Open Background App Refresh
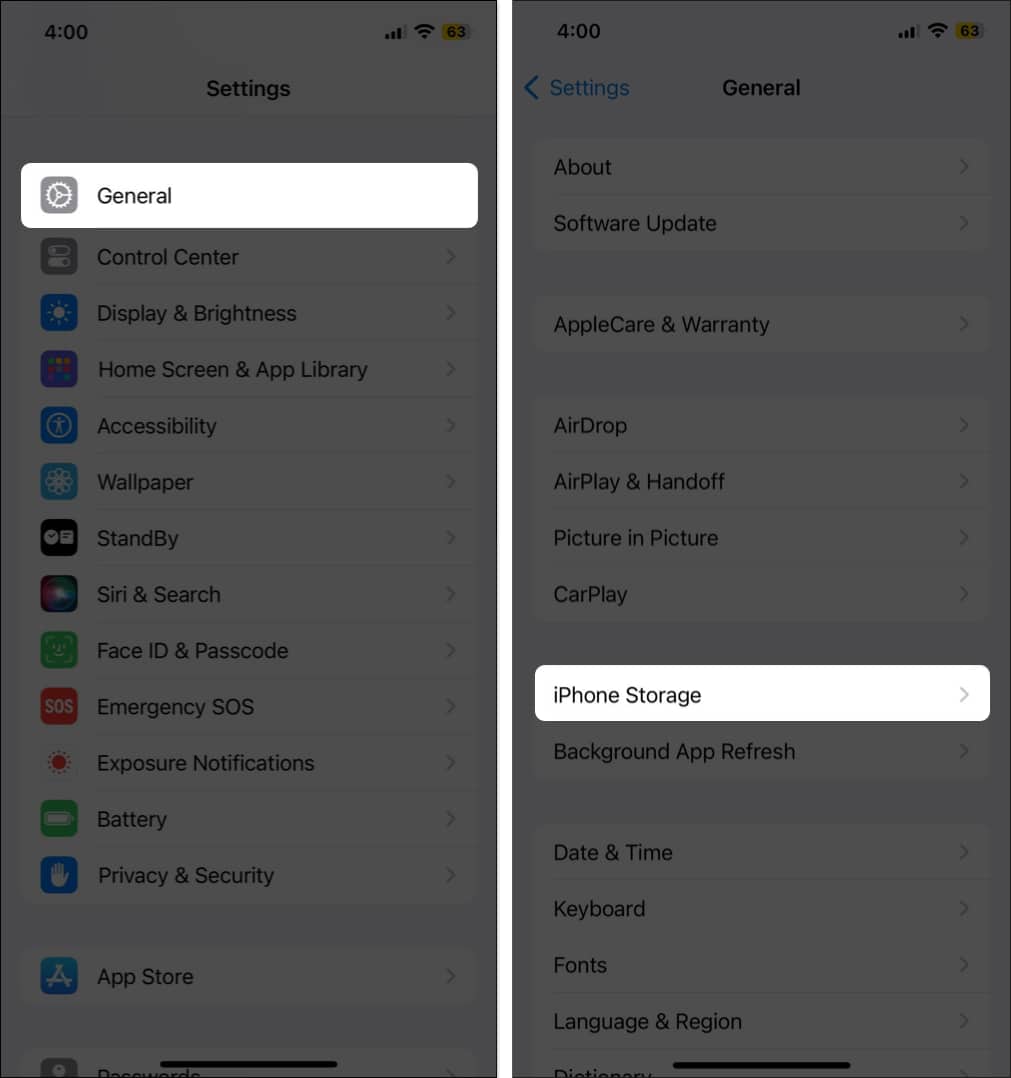Image resolution: width=1011 pixels, height=1078 pixels. (761, 751)
